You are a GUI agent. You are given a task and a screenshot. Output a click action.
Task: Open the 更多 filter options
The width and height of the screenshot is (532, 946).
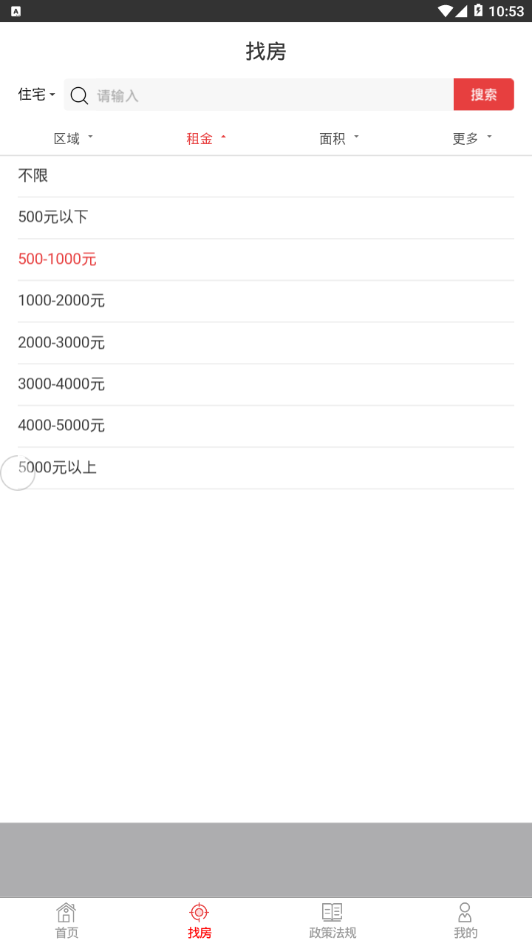pyautogui.click(x=472, y=139)
